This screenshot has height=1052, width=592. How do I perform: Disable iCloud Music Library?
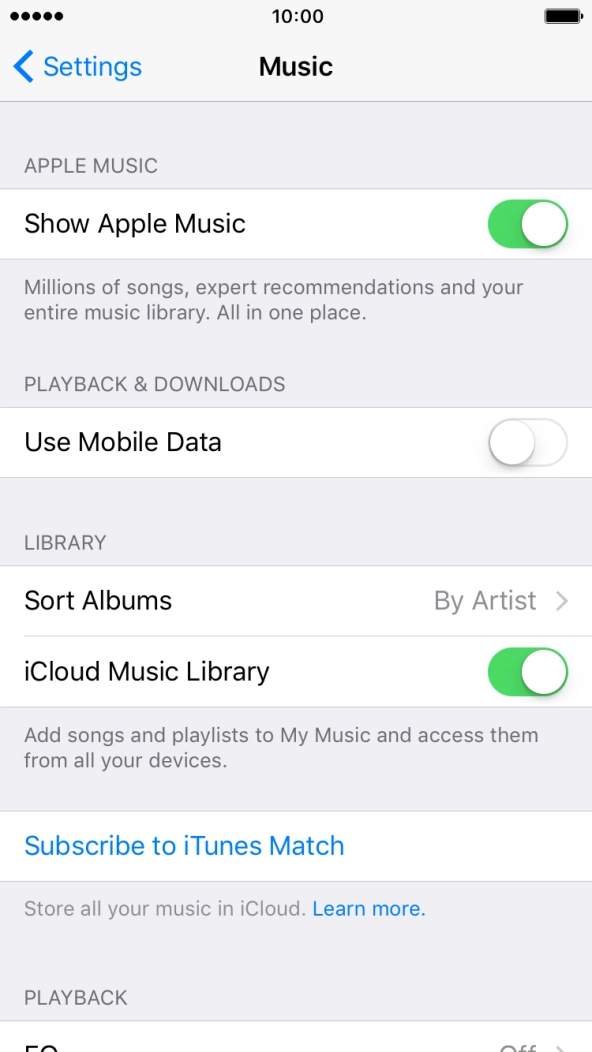pos(528,672)
